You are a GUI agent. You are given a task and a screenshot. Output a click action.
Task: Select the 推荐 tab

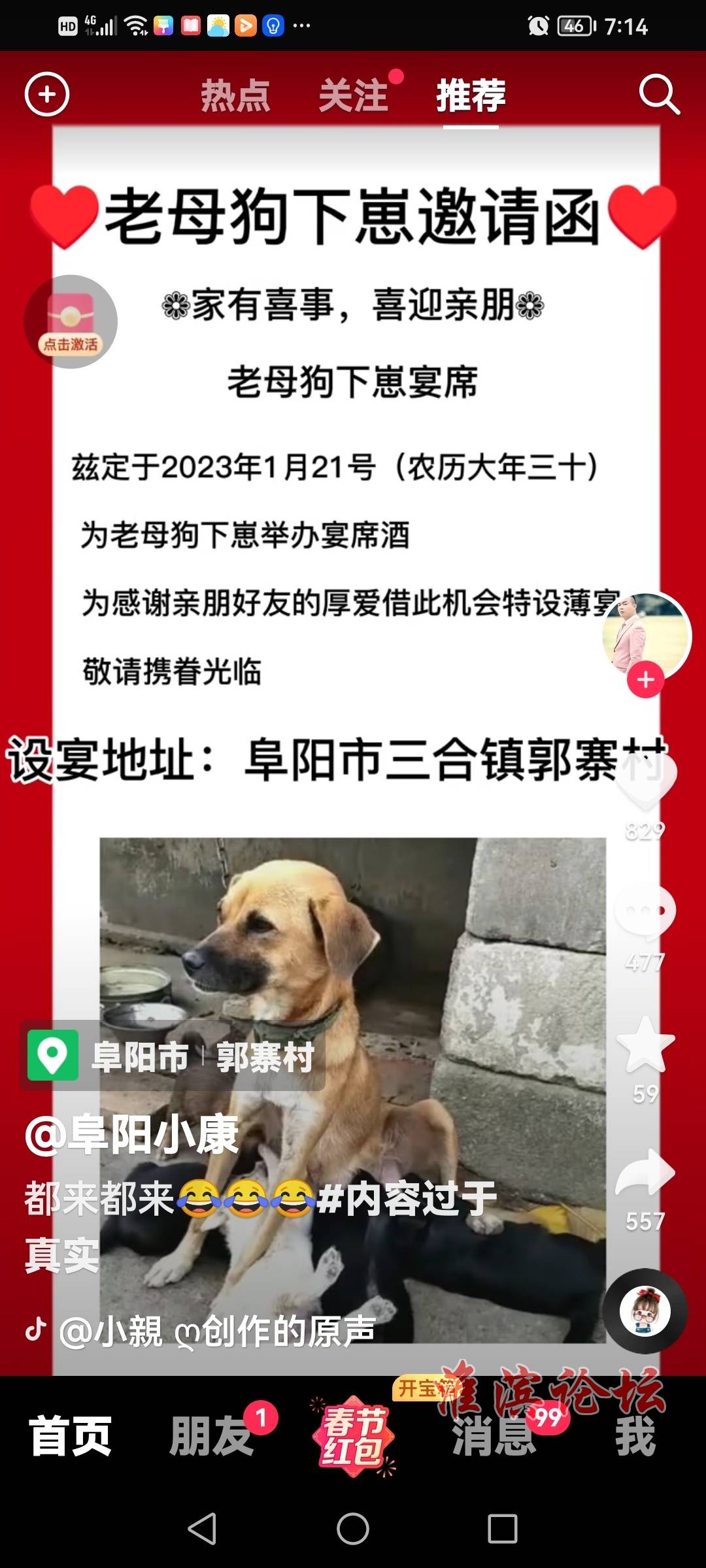[x=471, y=96]
